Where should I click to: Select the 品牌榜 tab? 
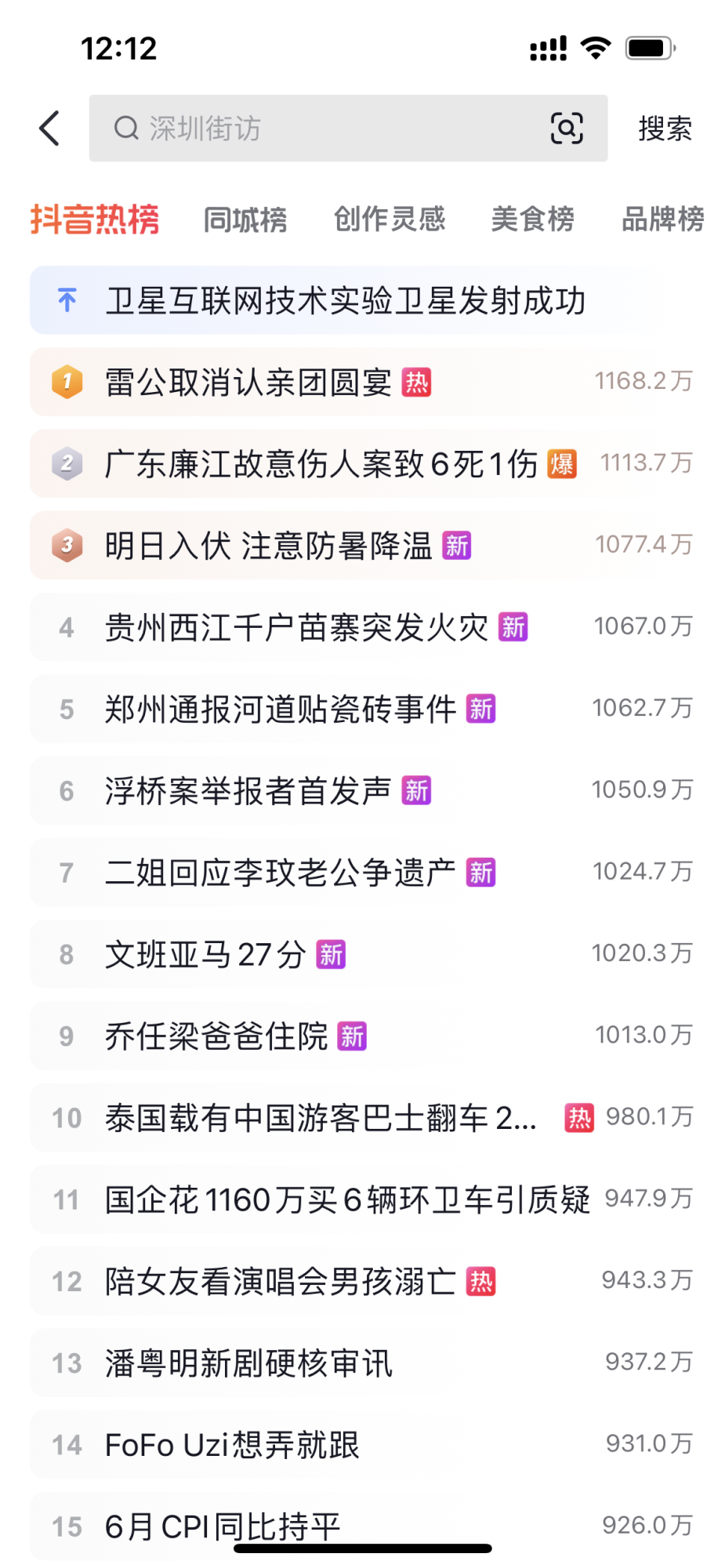point(662,220)
